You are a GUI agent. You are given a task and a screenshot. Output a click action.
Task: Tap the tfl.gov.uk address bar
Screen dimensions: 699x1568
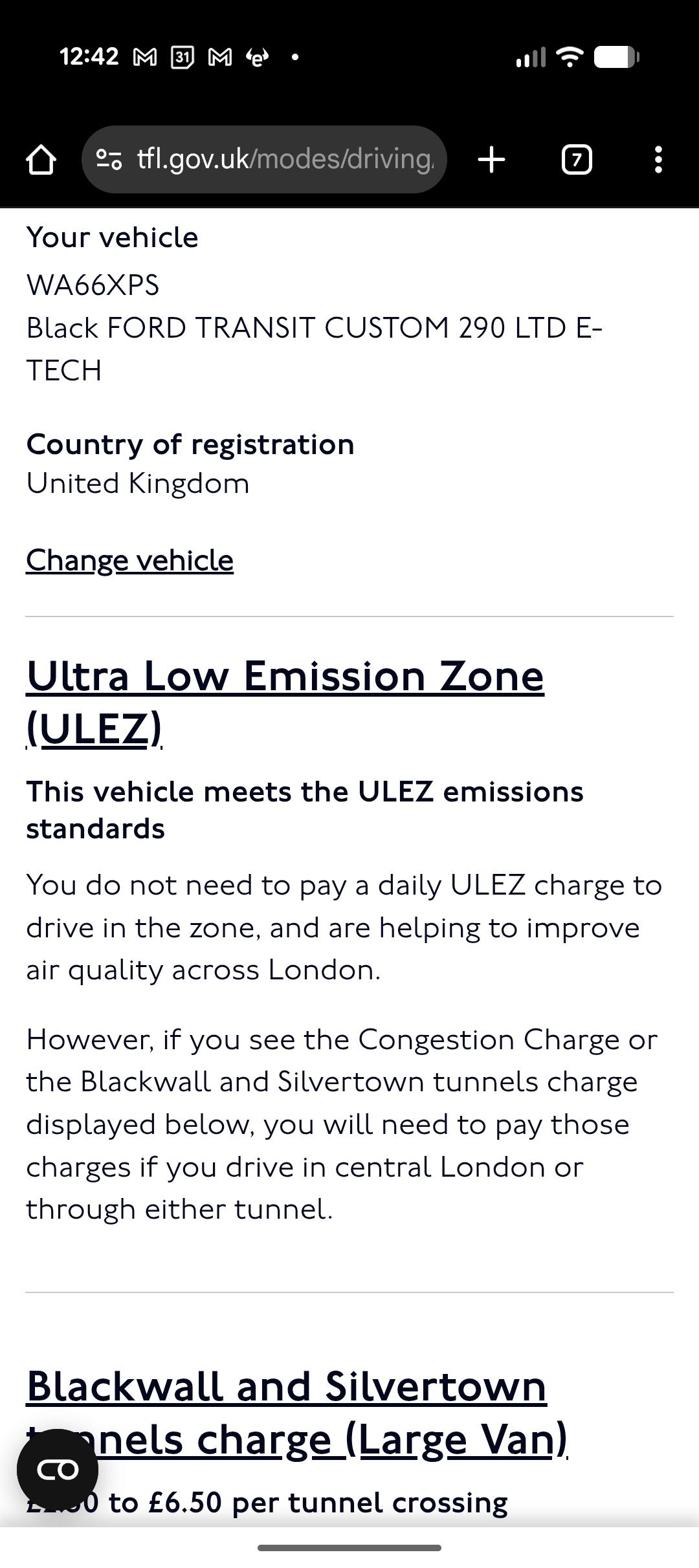(285, 159)
